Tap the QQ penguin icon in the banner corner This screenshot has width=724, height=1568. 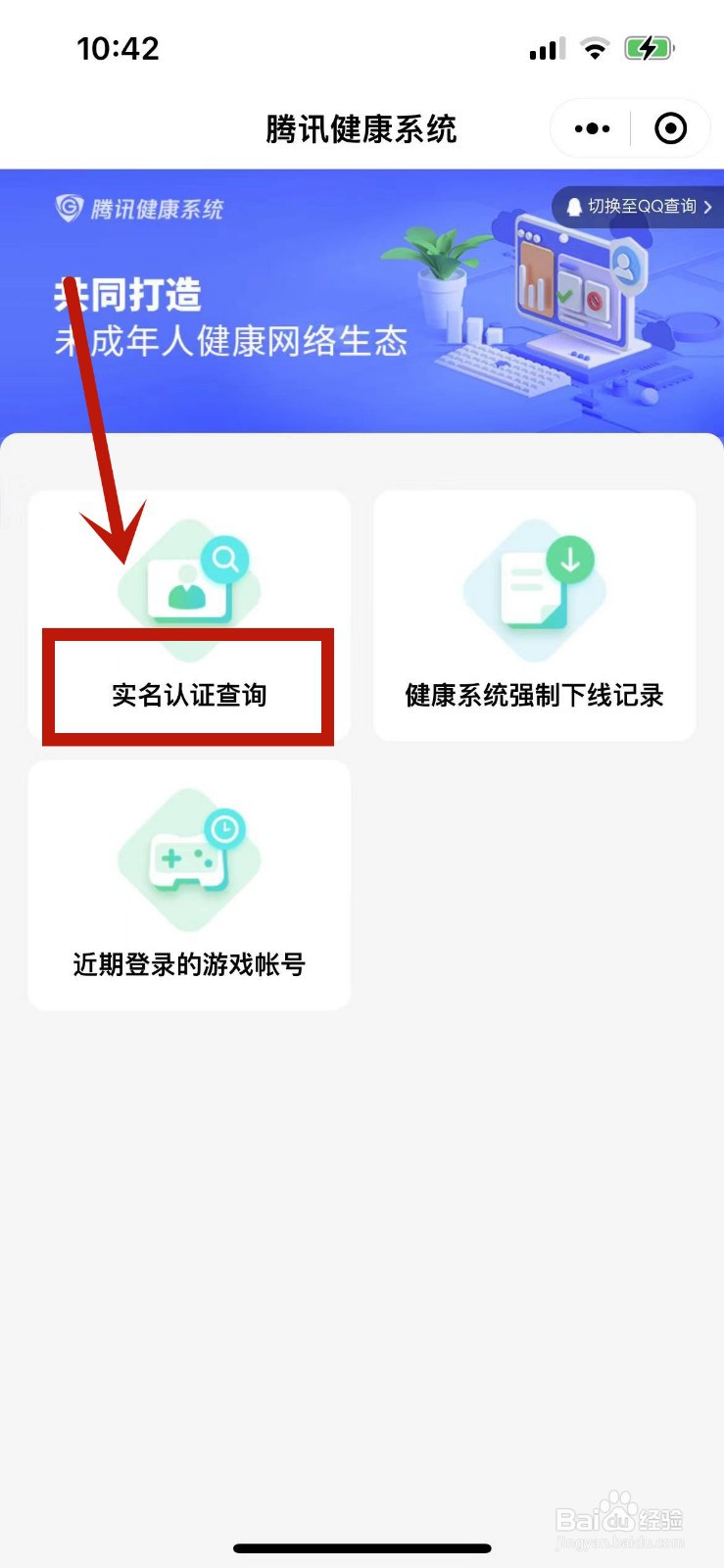pyautogui.click(x=573, y=207)
